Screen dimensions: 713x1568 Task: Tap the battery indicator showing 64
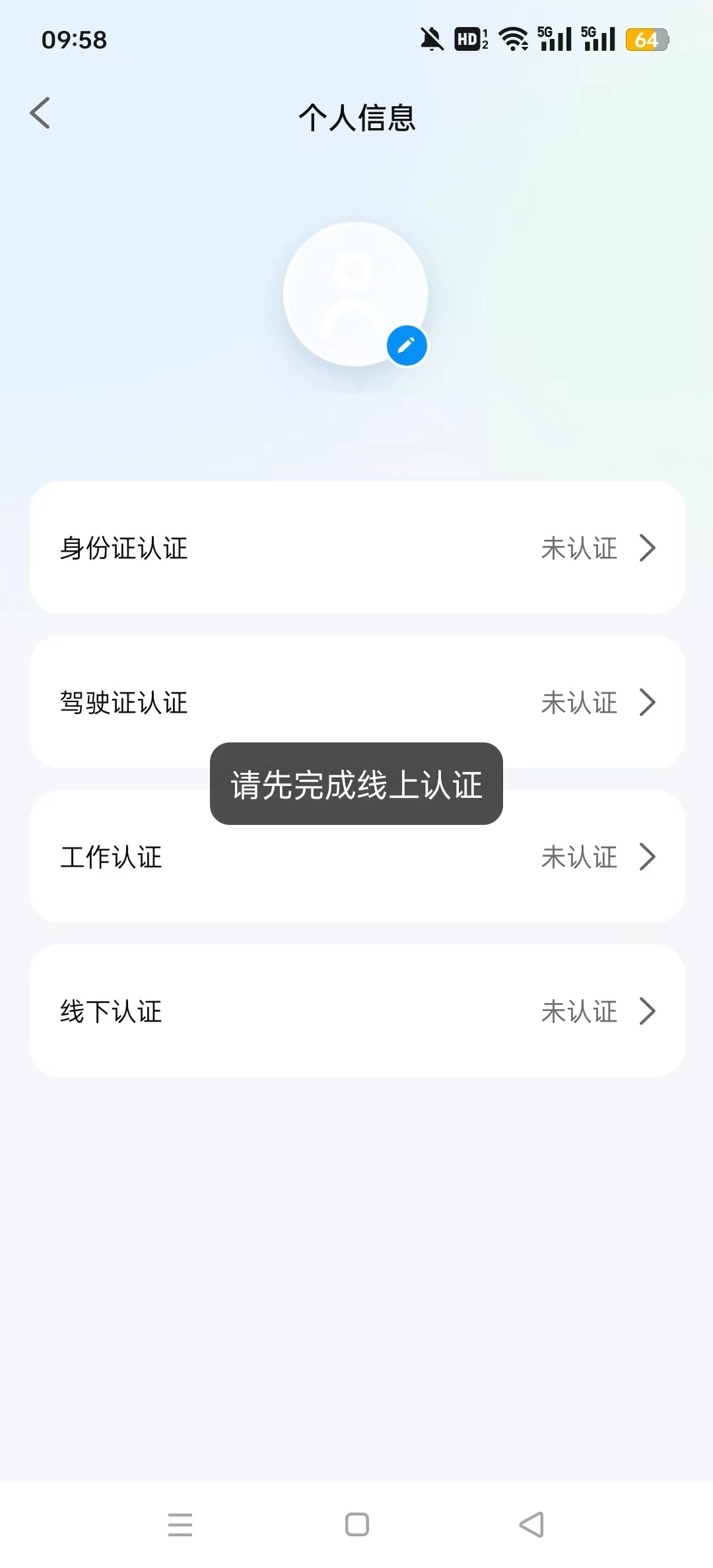(647, 39)
